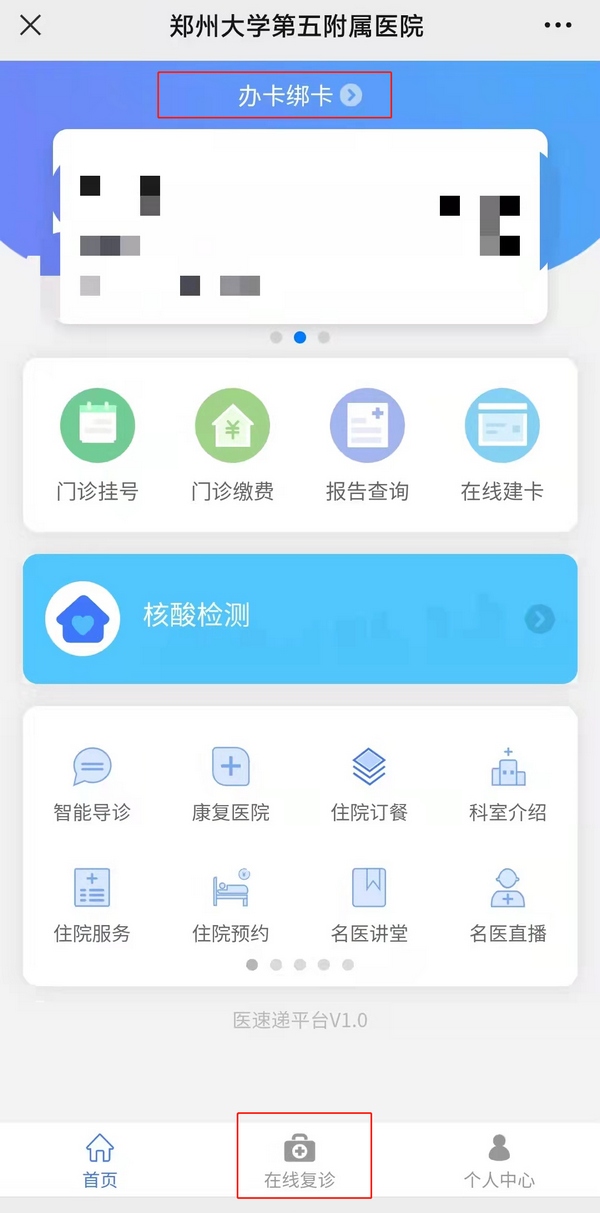The image size is (600, 1213).
Task: Open 智能导诊 smart guide
Action: (x=92, y=783)
